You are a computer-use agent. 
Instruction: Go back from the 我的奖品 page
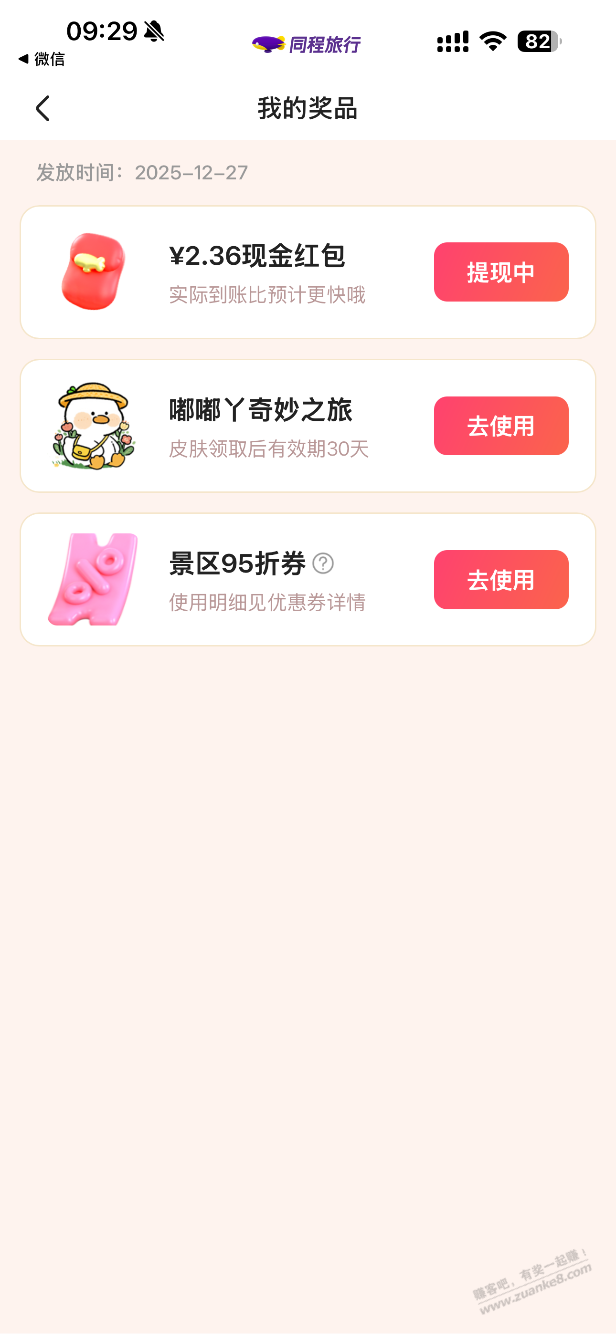click(42, 108)
